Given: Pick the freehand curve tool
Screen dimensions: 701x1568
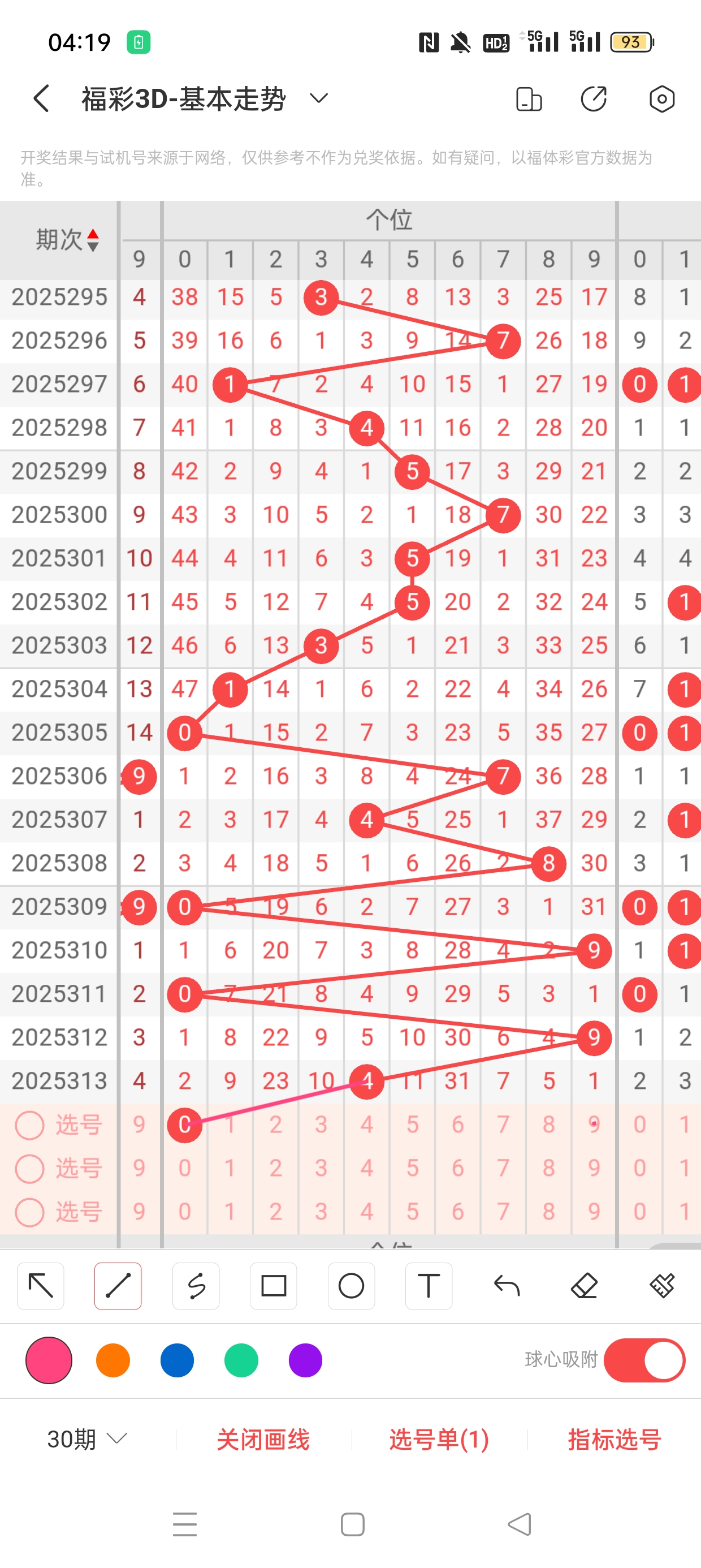Looking at the screenshot, I should (x=196, y=1286).
